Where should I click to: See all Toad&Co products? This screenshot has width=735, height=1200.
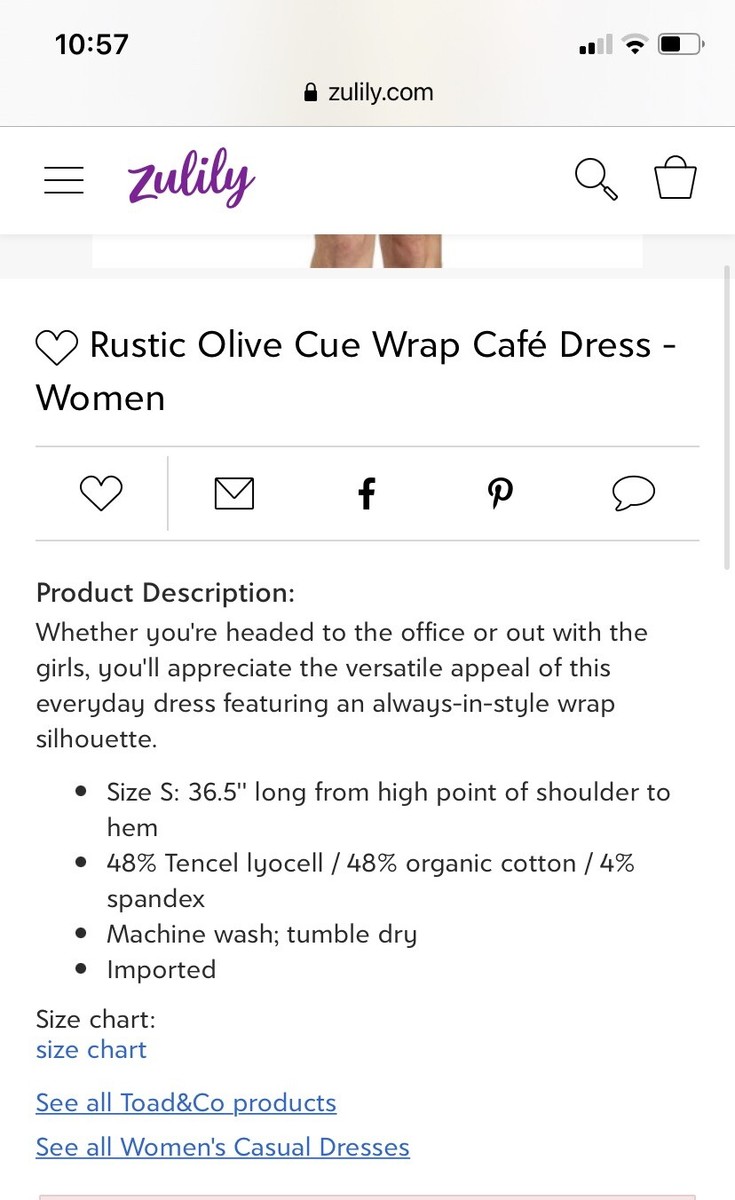coord(186,1103)
